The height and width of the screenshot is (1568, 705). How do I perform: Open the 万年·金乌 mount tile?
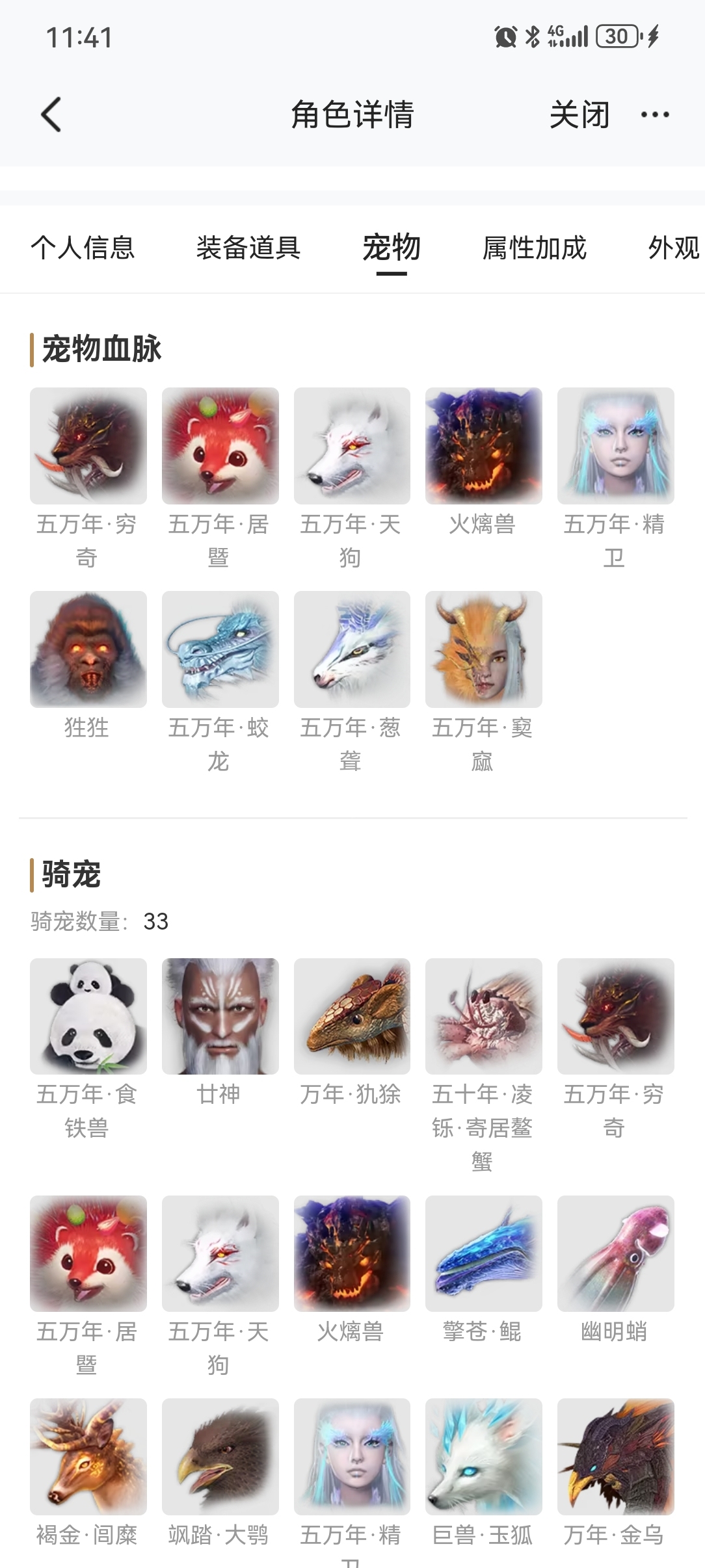click(615, 1456)
